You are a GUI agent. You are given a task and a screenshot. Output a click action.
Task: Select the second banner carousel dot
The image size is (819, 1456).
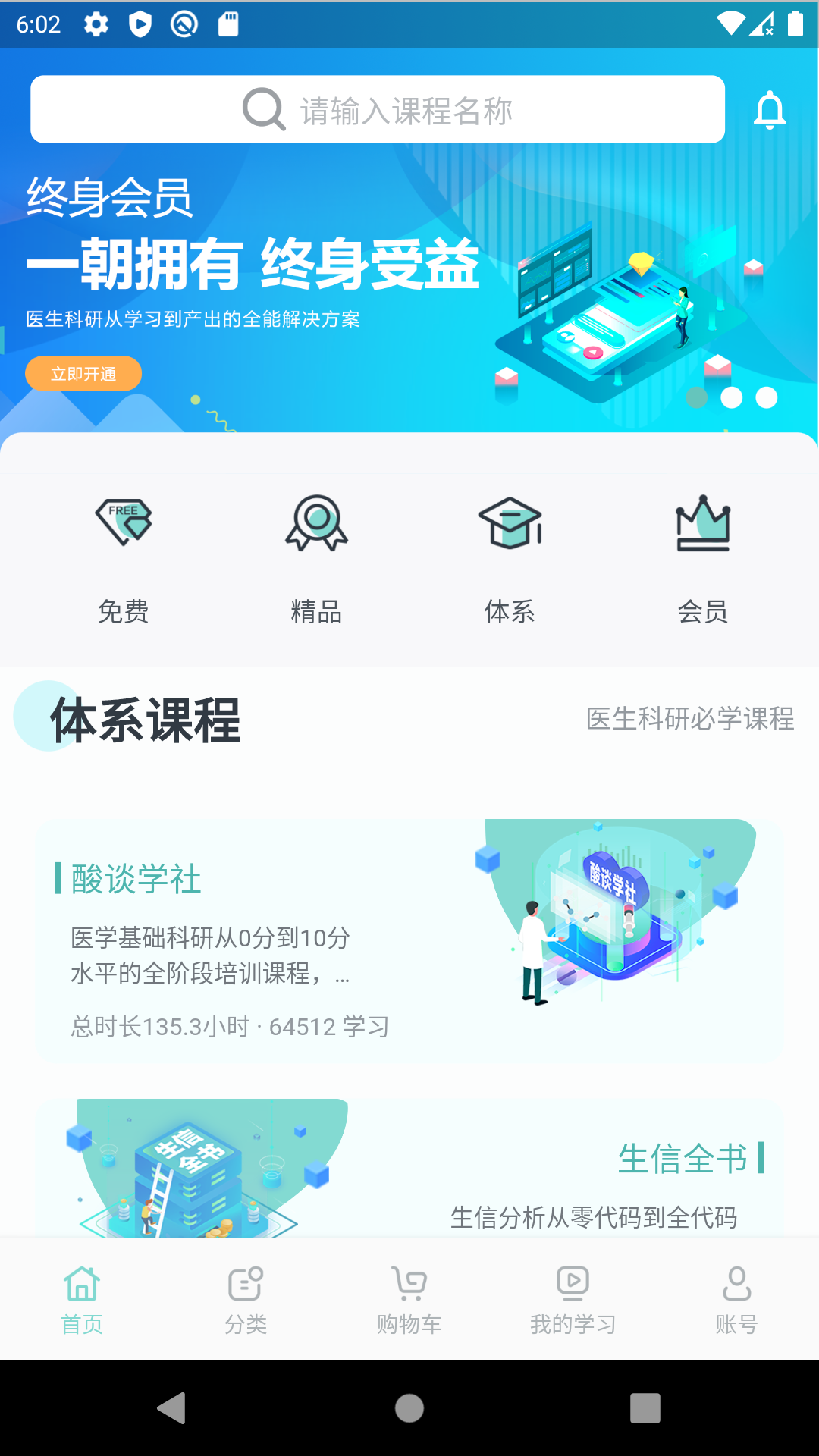click(x=730, y=397)
